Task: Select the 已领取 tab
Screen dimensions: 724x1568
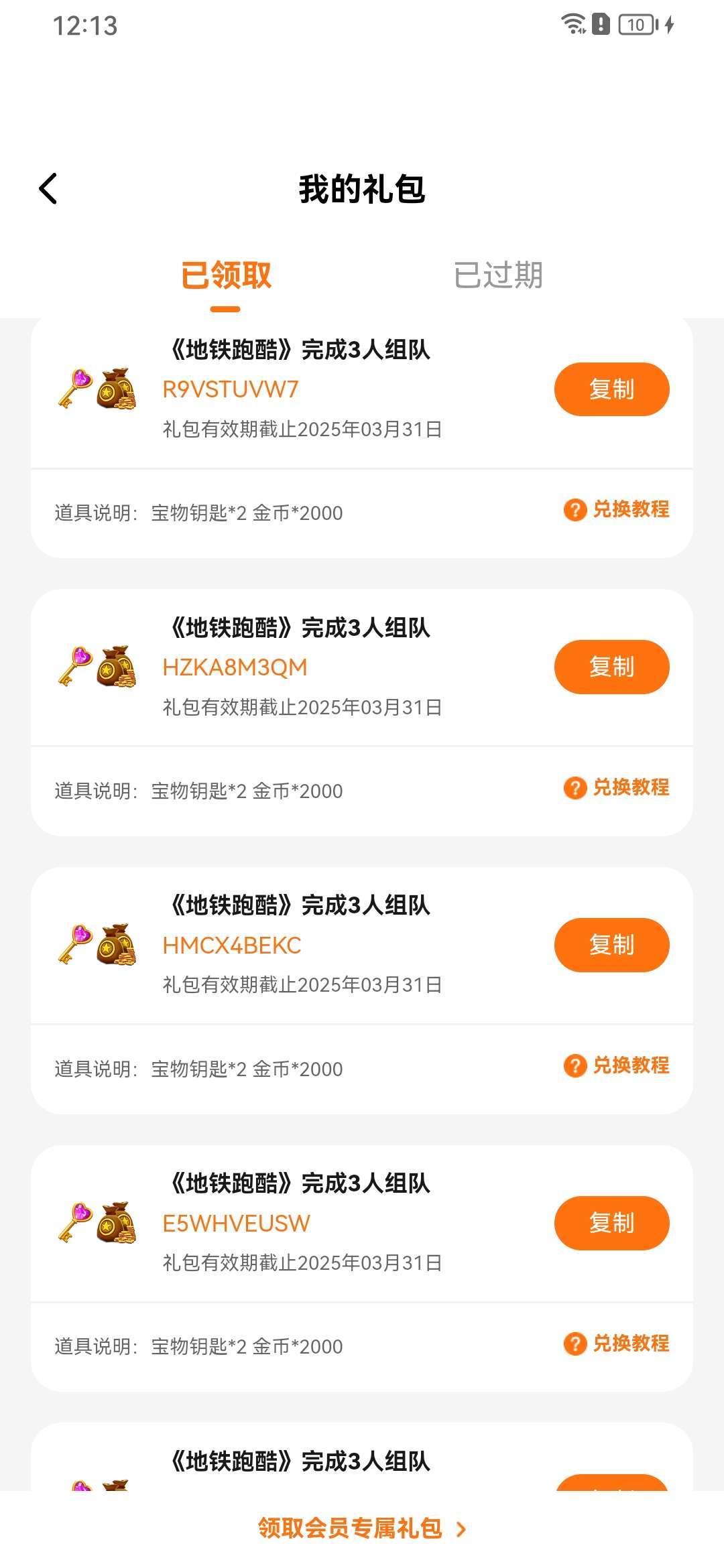Action: [x=226, y=275]
